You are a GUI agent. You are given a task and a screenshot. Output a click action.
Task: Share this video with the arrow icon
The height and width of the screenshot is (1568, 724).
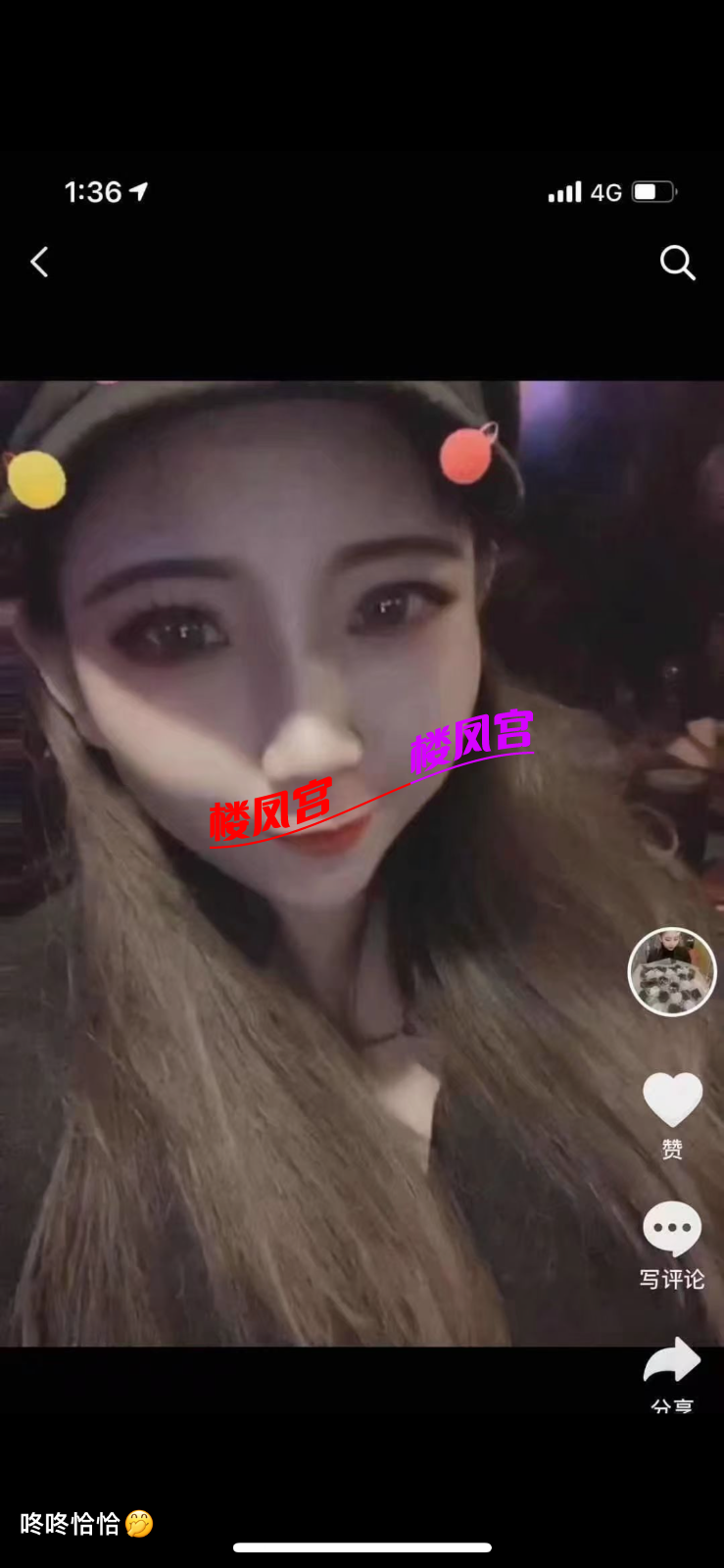pyautogui.click(x=672, y=1362)
